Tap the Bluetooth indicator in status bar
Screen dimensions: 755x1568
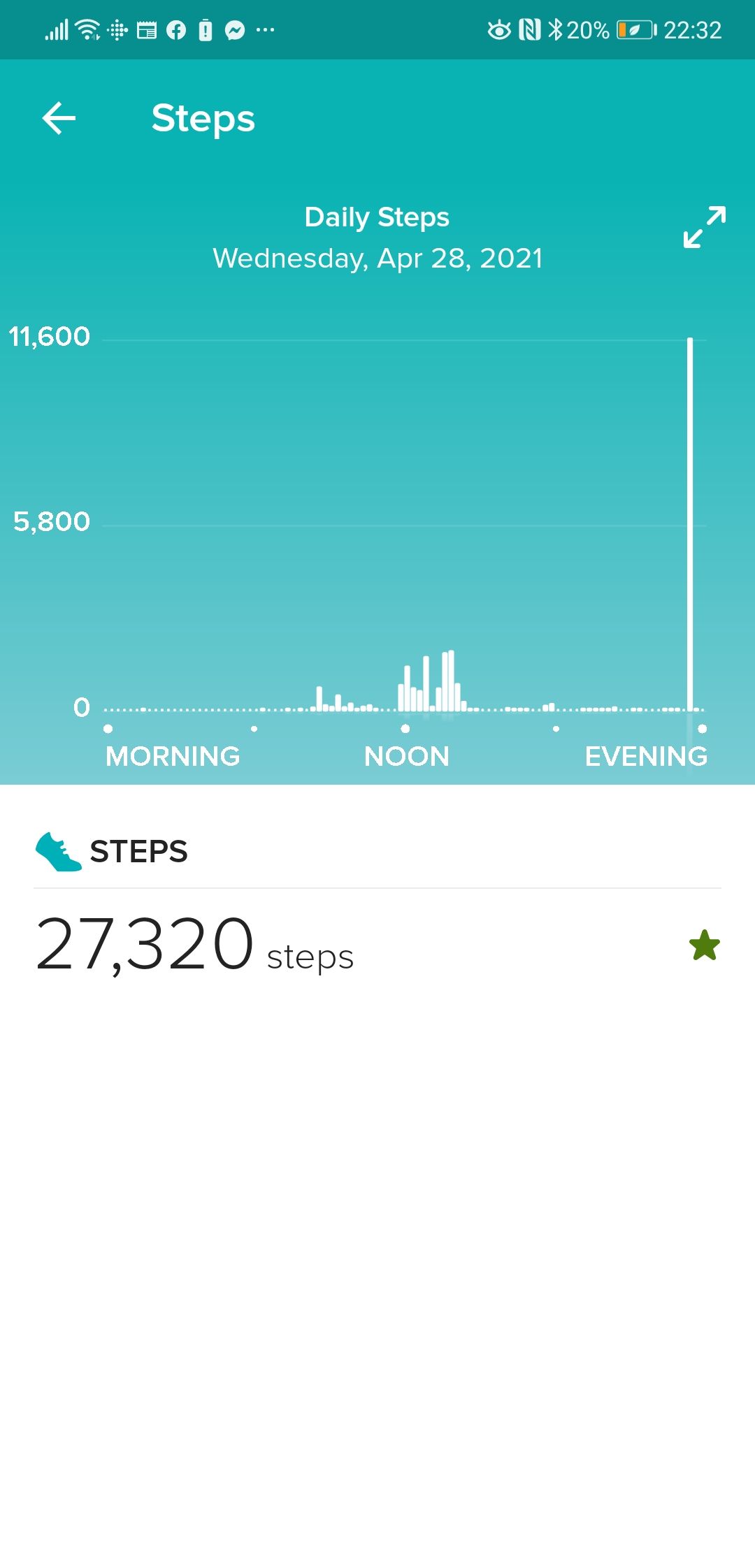(x=557, y=29)
